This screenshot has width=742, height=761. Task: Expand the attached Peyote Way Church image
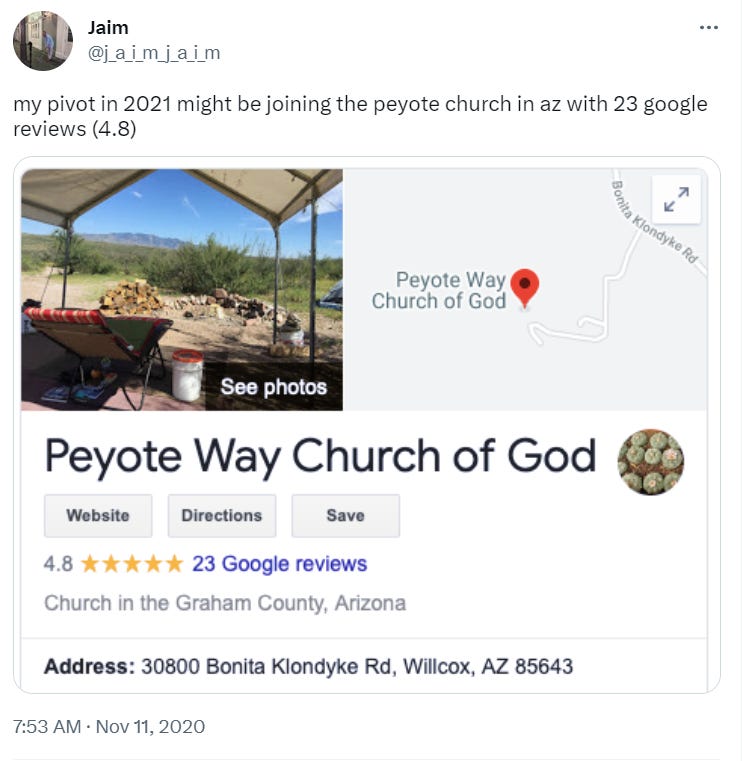(366, 425)
